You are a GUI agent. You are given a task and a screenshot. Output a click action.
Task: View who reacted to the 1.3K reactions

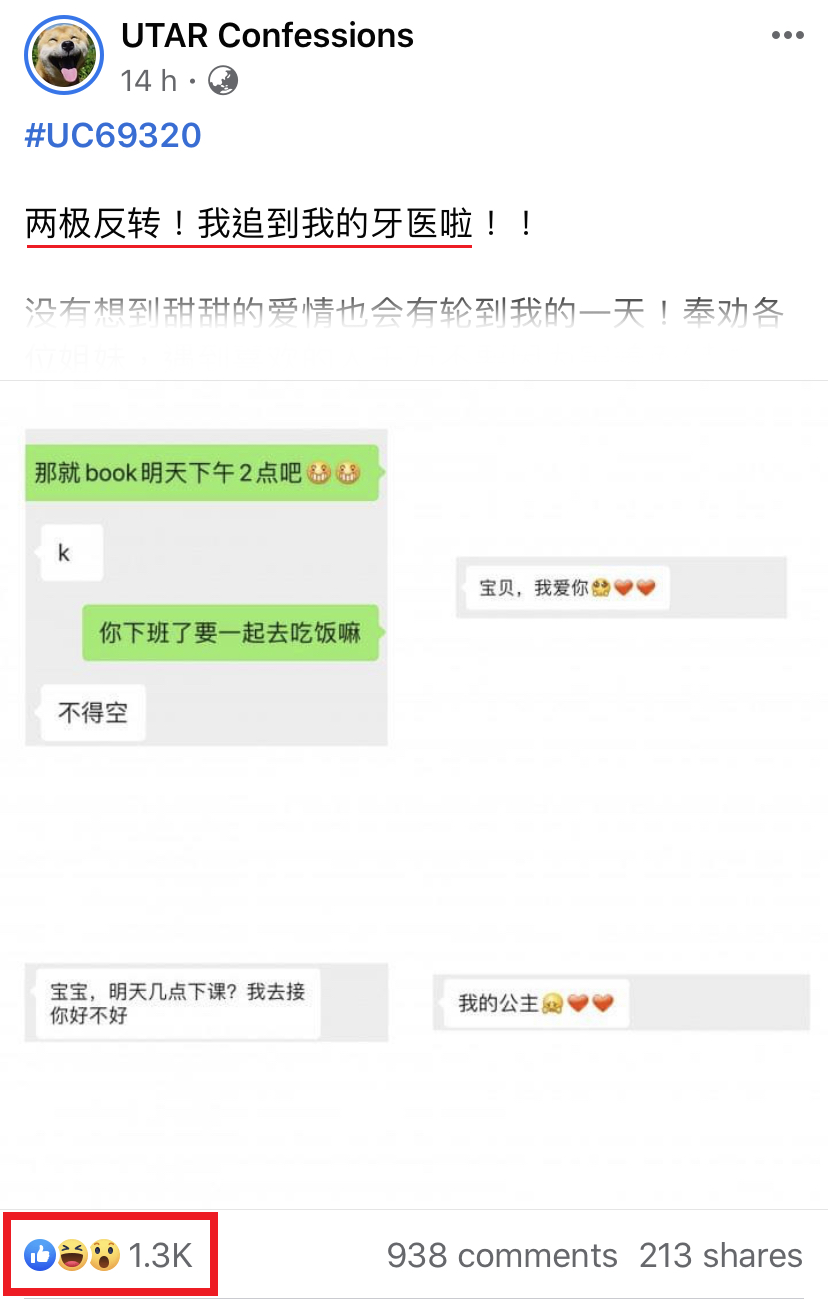click(110, 1255)
